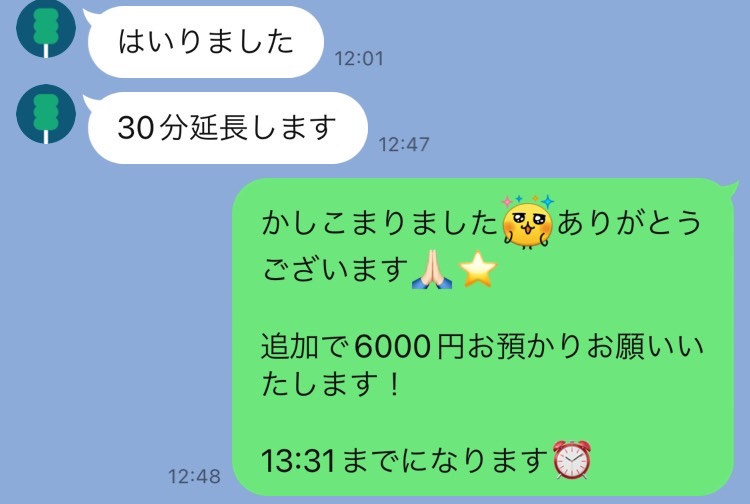The height and width of the screenshot is (504, 750).
Task: Tap the profile avatar next to 30分延長します
Action: (42, 115)
